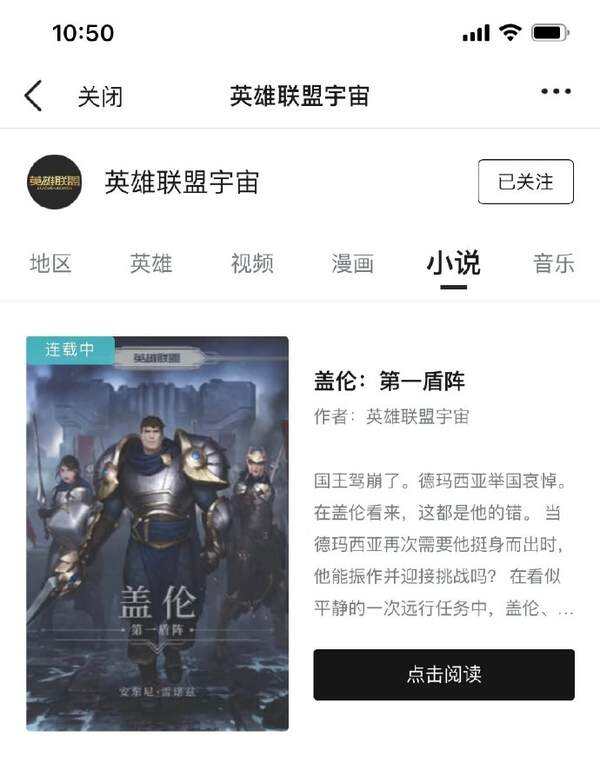Screen dimensions: 600x757
Task: Switch to the 英雄 tab
Action: pyautogui.click(x=151, y=264)
